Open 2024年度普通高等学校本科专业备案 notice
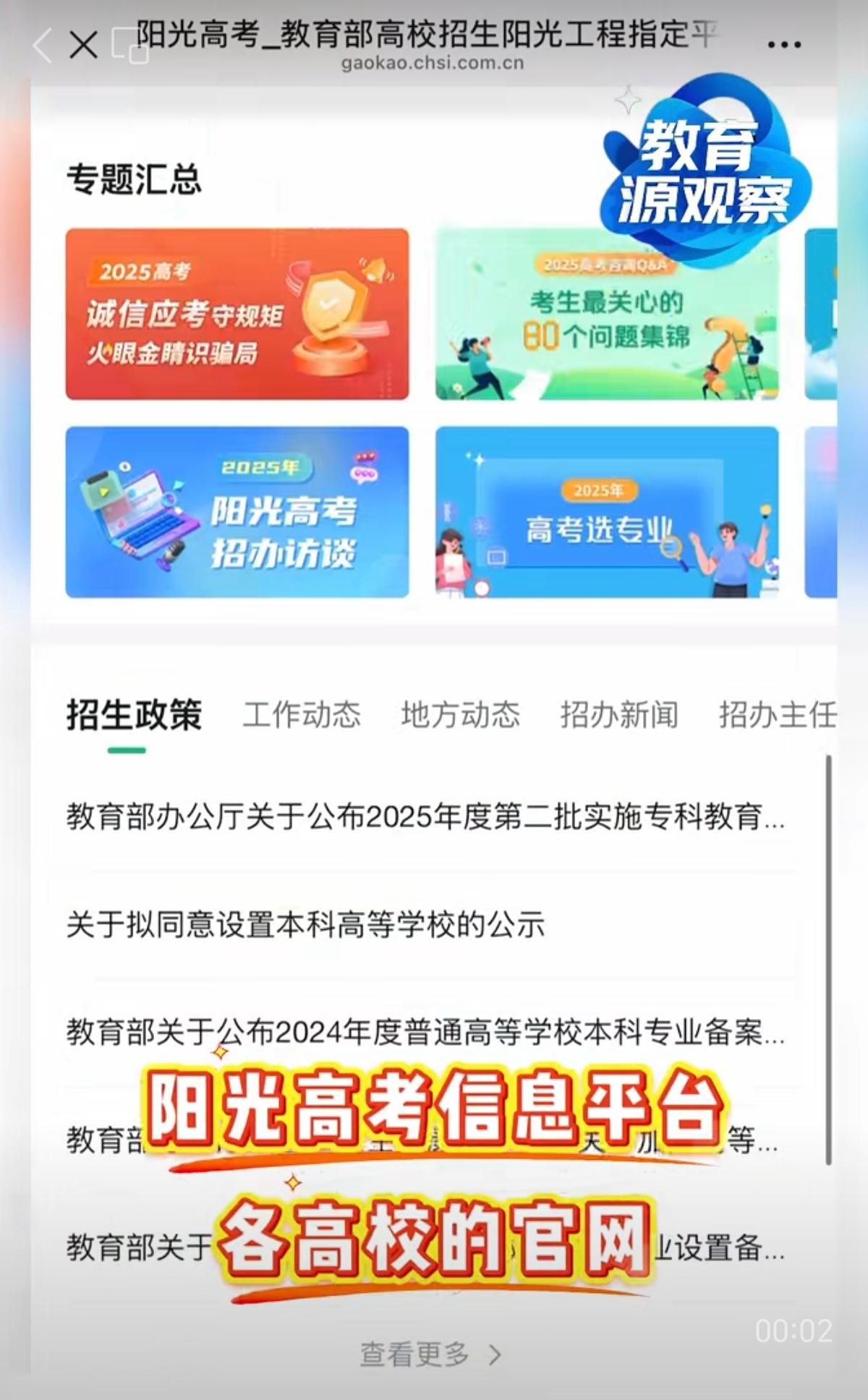Screen dimensions: 868x1400 425,1032
